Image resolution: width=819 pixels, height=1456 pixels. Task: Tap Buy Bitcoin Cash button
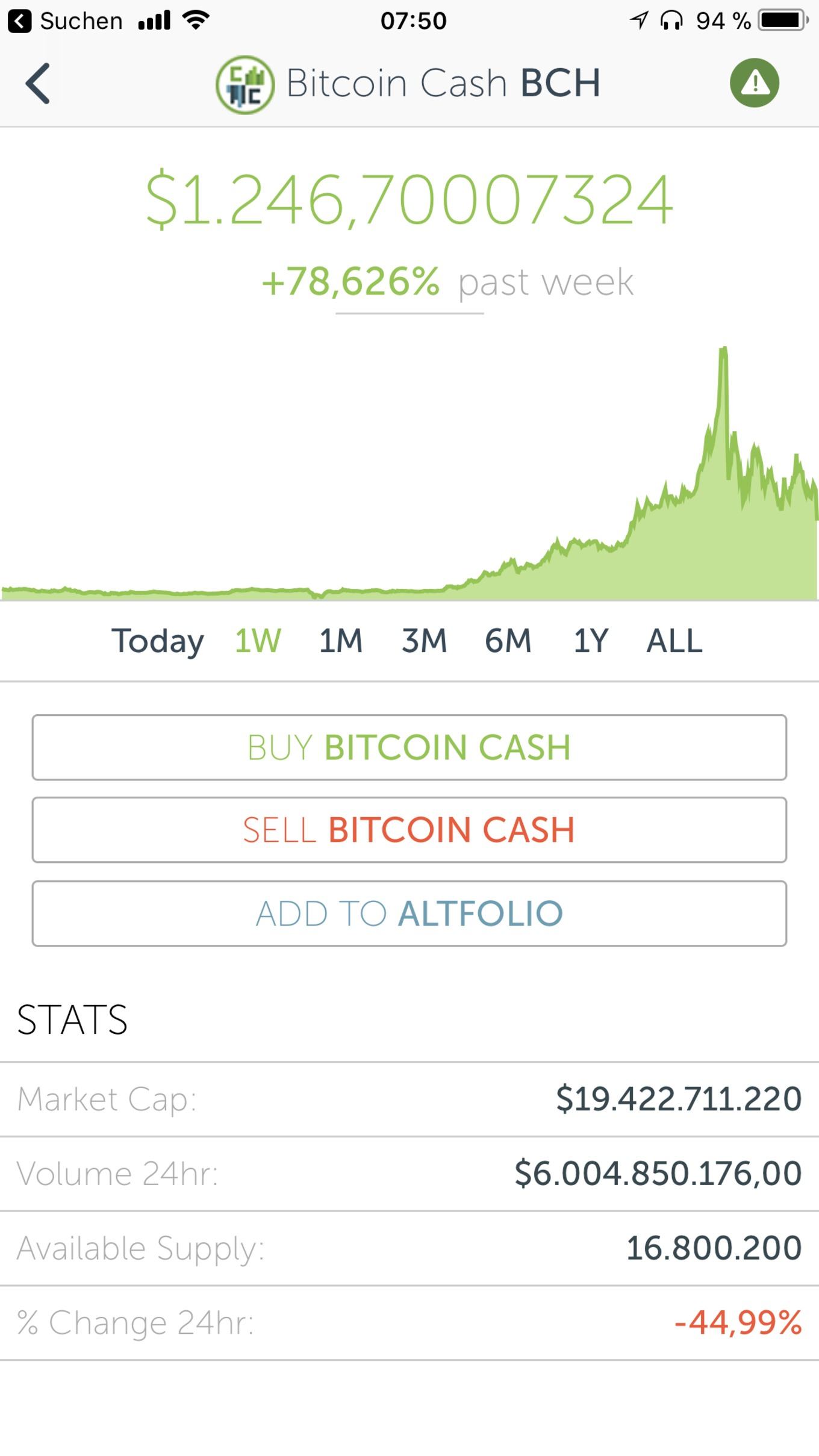coord(409,747)
